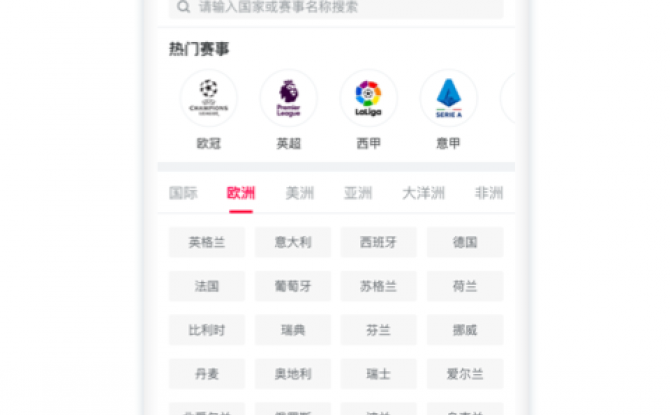Screen dimensions: 670x415
Task: Switch to the 亚洲 tab
Action: tap(358, 193)
